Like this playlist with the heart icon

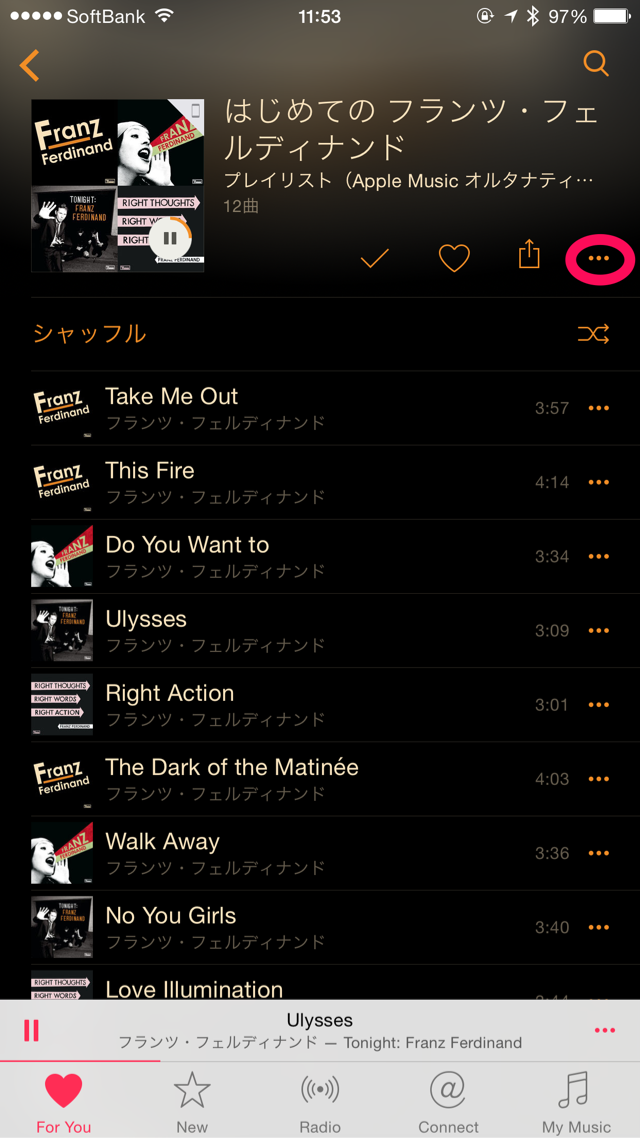pos(454,258)
